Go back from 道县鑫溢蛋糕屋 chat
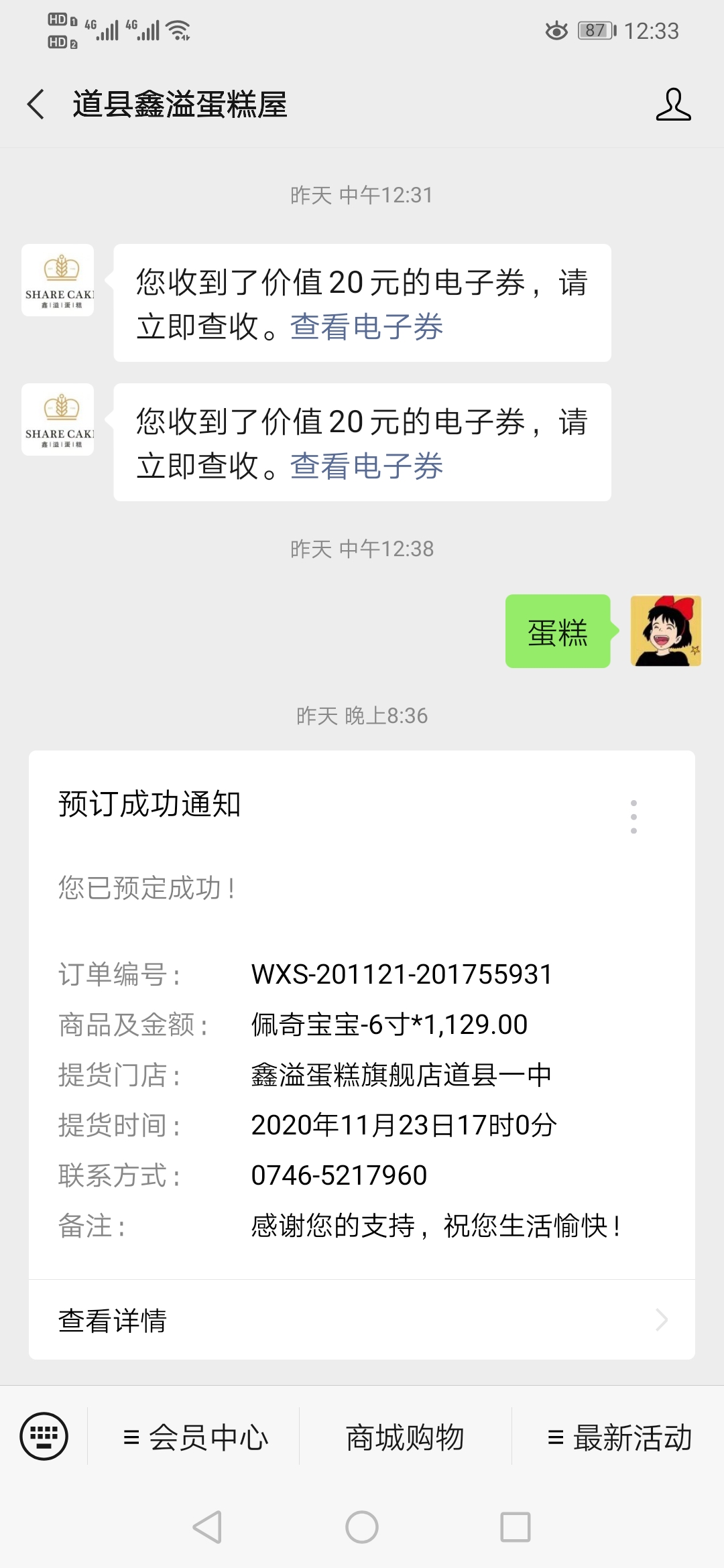Screen dimensions: 724x1568 [x=36, y=105]
